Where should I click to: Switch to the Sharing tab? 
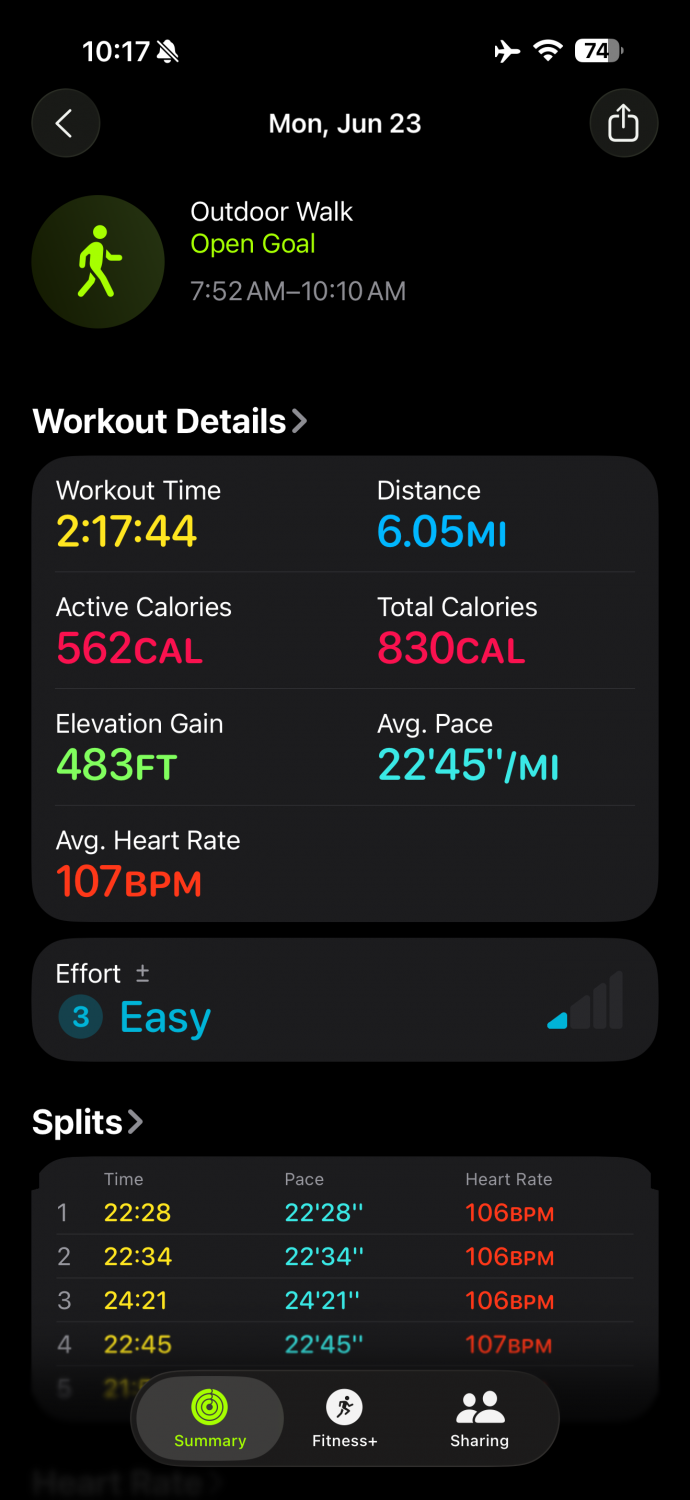479,1419
